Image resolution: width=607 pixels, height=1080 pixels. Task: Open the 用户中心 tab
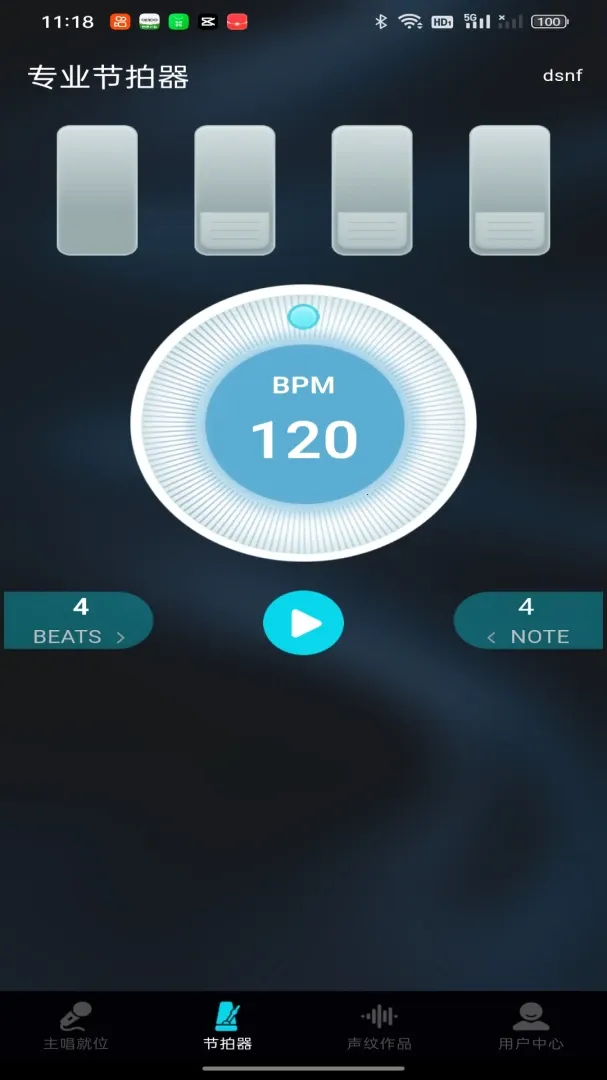pyautogui.click(x=531, y=1026)
